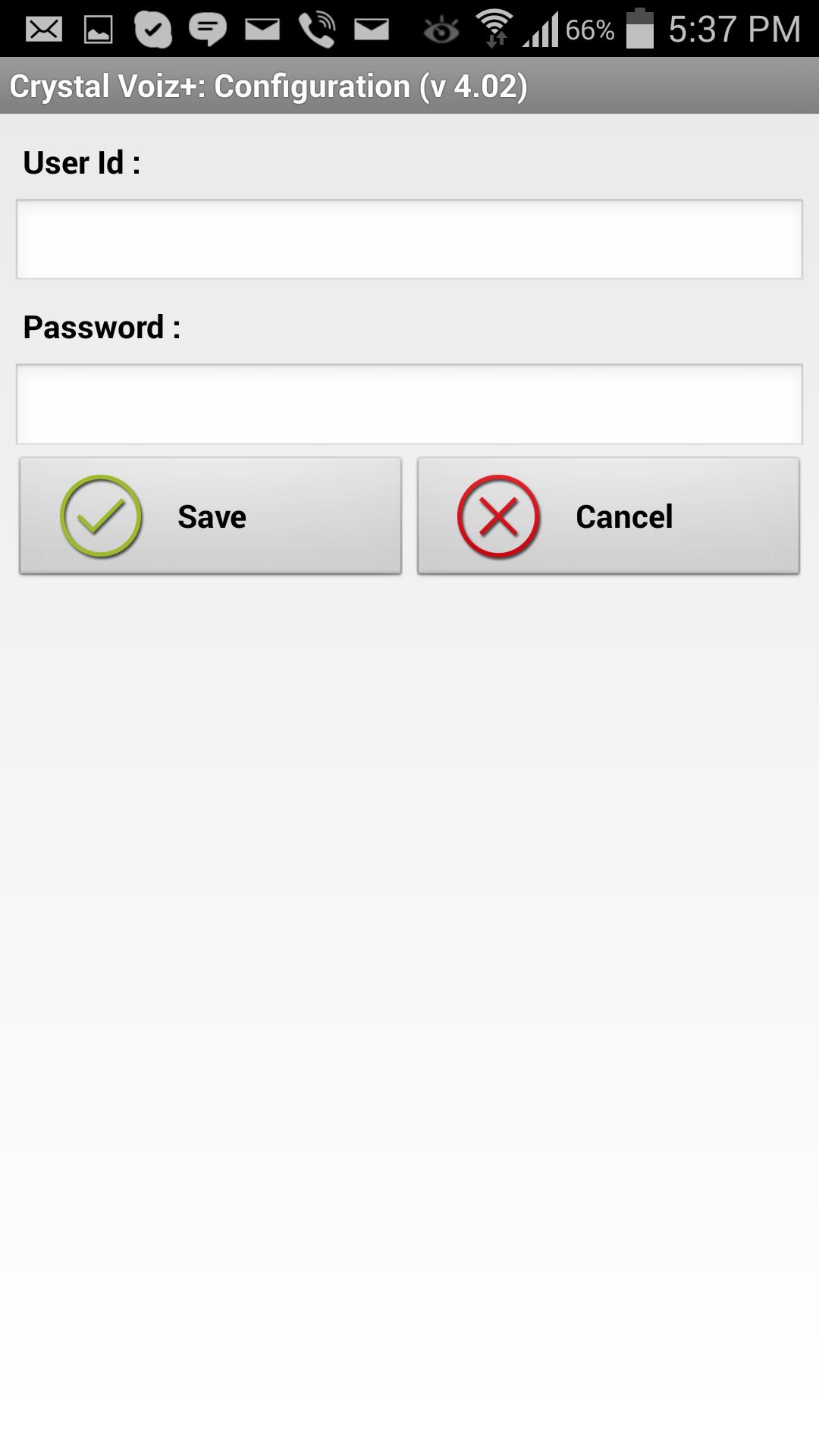Tap the User Id text field

pos(409,240)
